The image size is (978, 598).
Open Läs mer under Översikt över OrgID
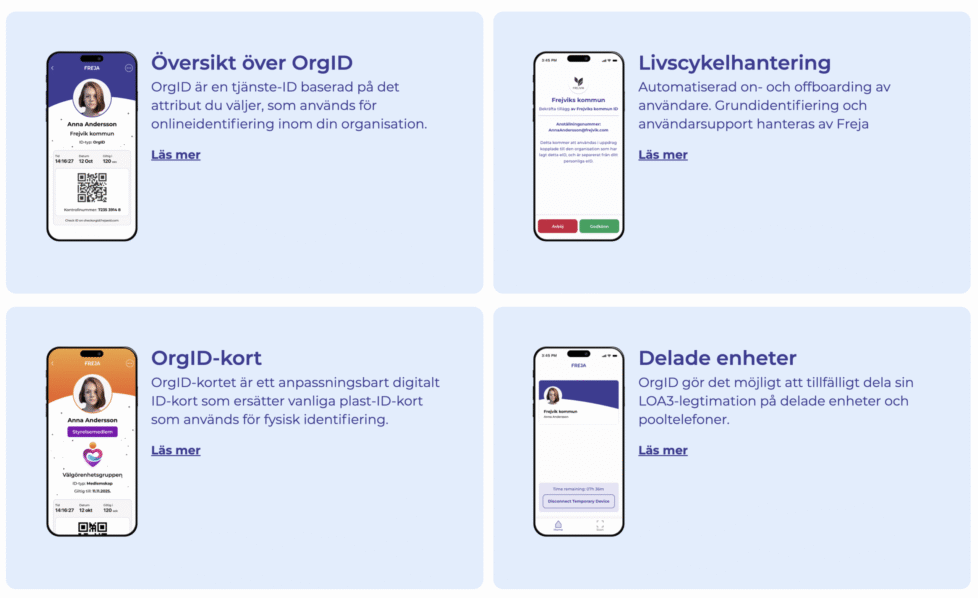pos(176,155)
